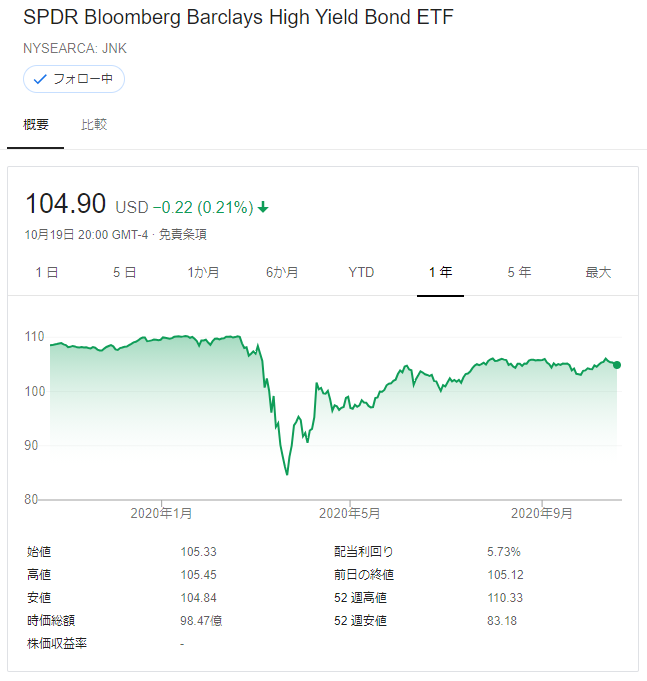The image size is (647, 681).
Task: Tap the フォロー中 follow button
Action: 74,79
